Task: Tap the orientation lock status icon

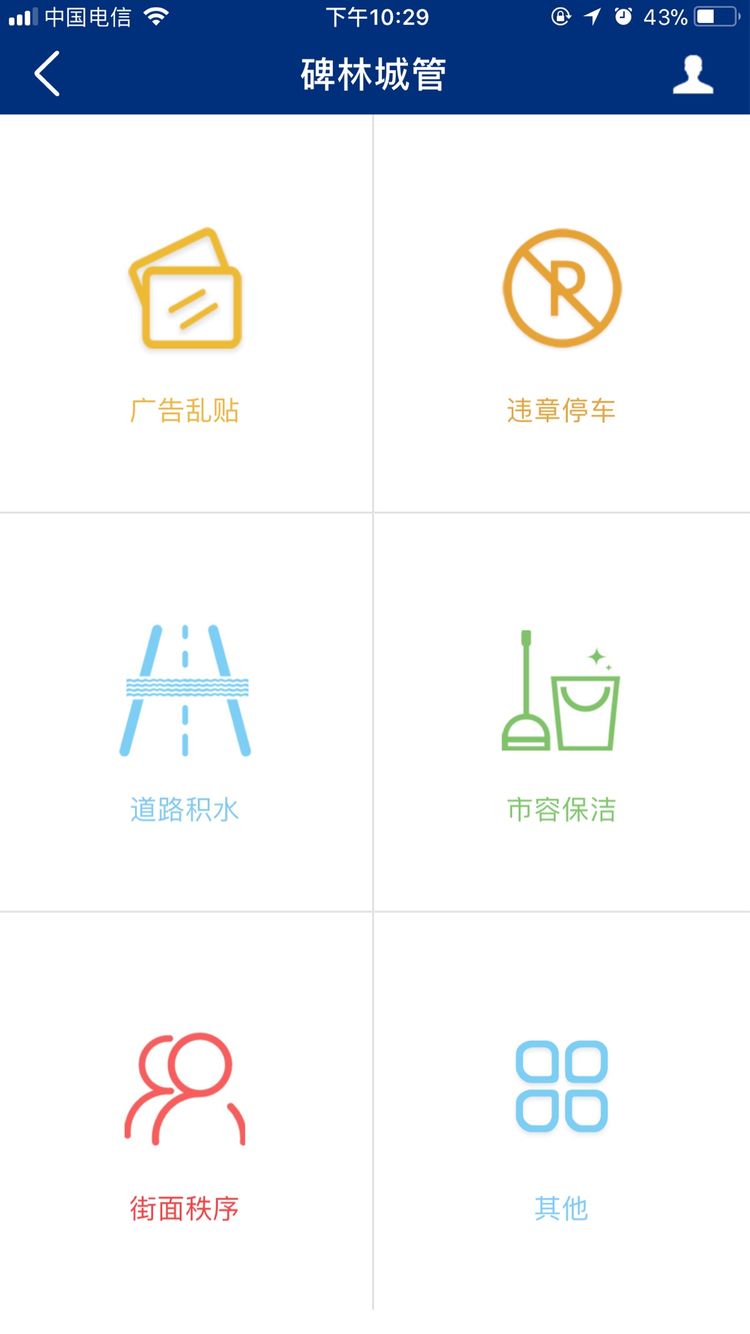Action: 560,16
